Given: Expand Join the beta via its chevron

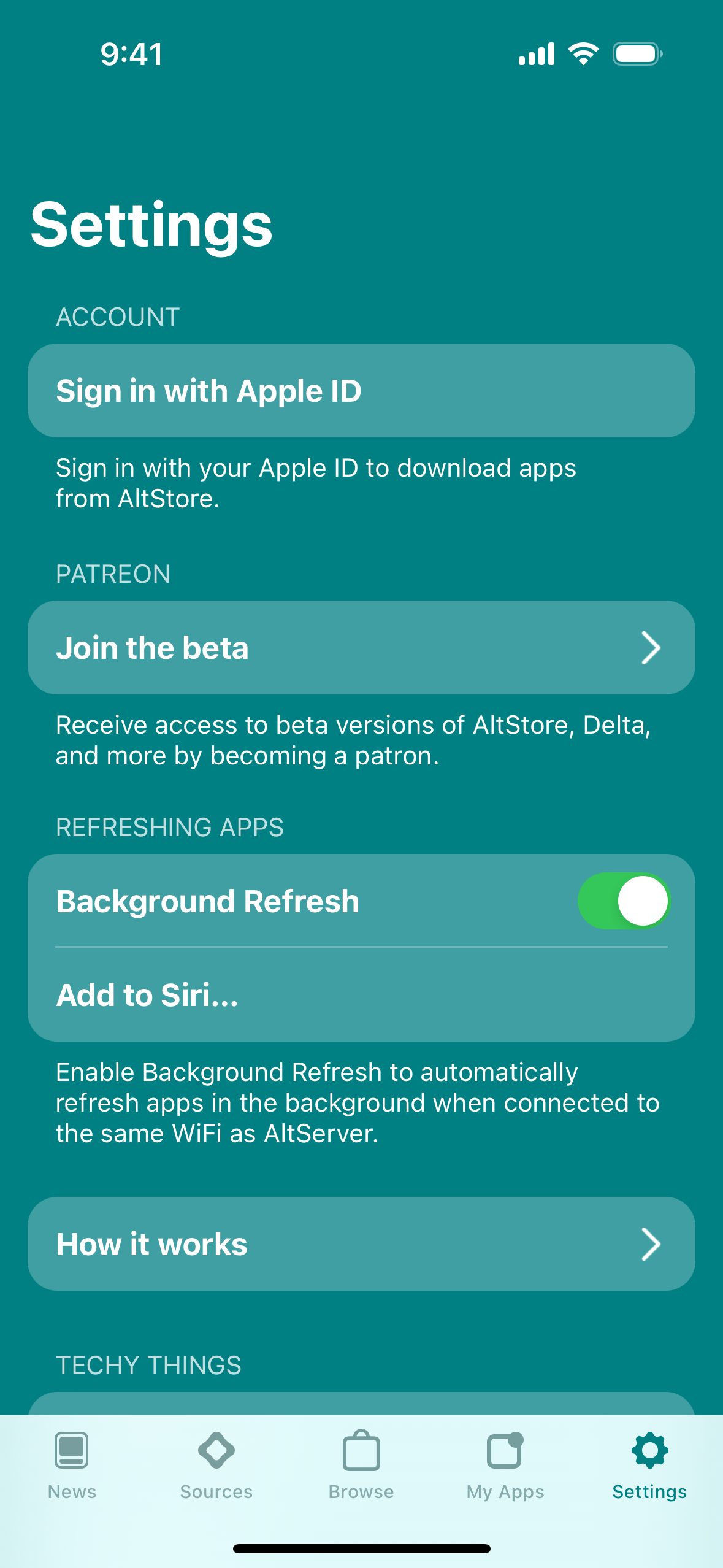Looking at the screenshot, I should [651, 647].
